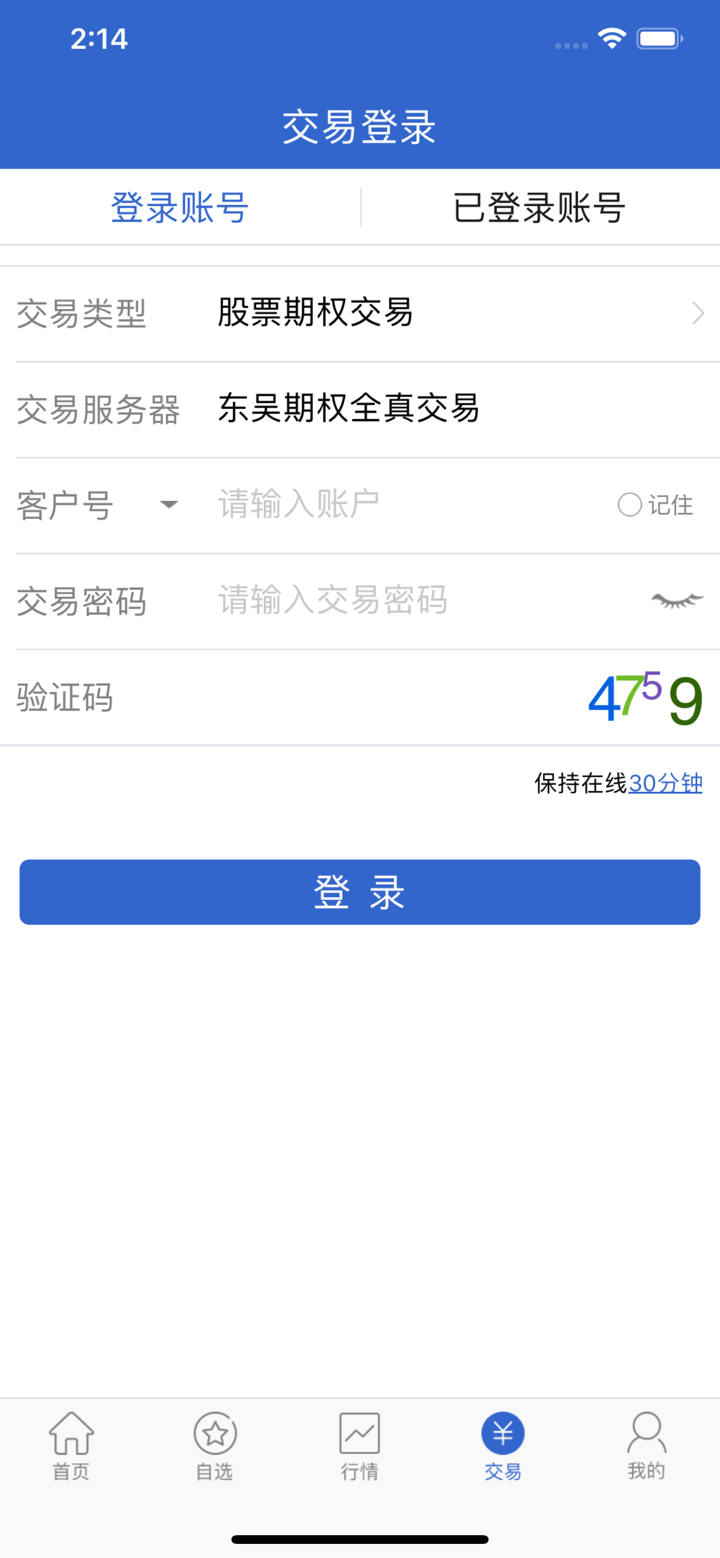This screenshot has width=720, height=1558.
Task: Open the 自选 watchlist tab
Action: [x=215, y=1445]
